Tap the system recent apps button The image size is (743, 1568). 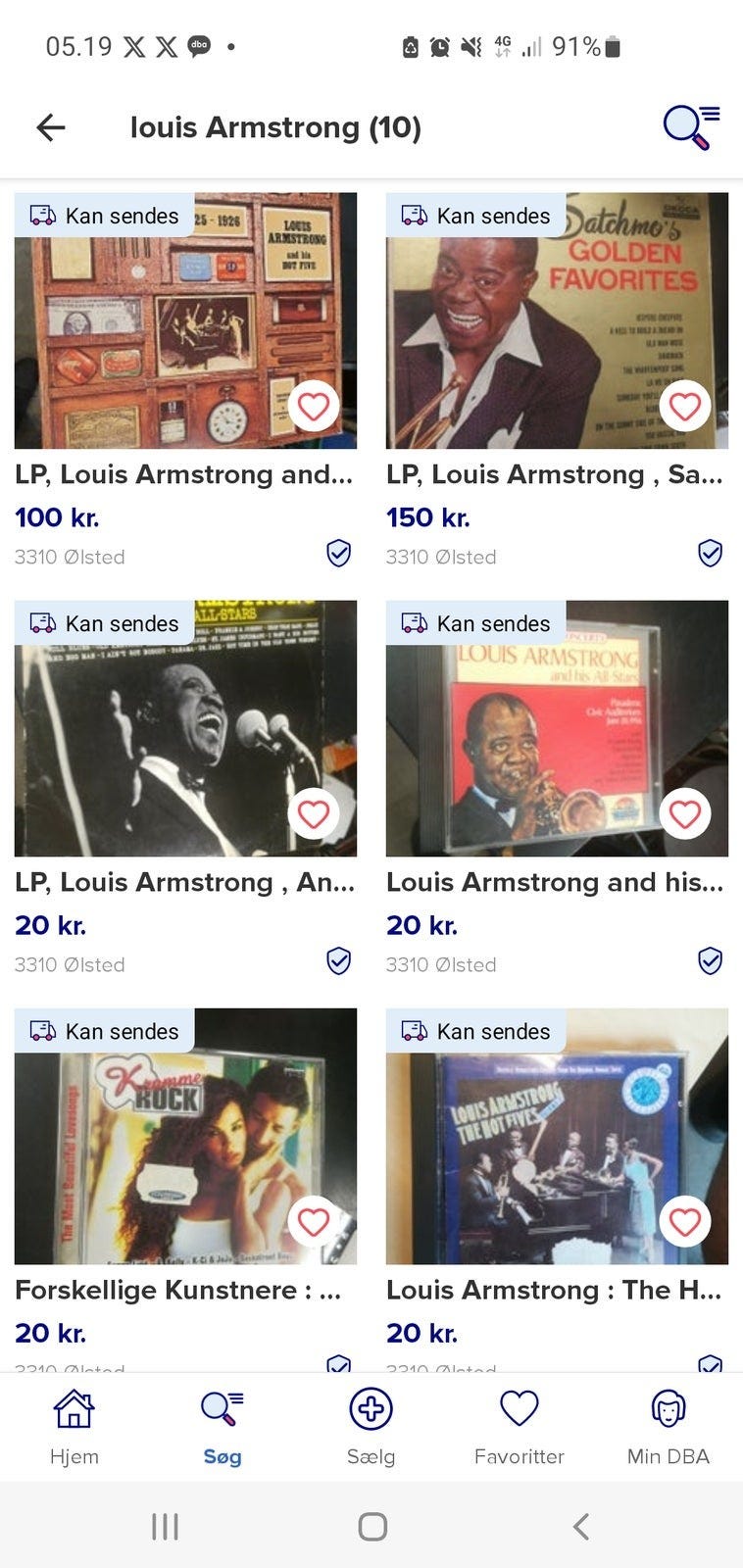[x=165, y=1526]
